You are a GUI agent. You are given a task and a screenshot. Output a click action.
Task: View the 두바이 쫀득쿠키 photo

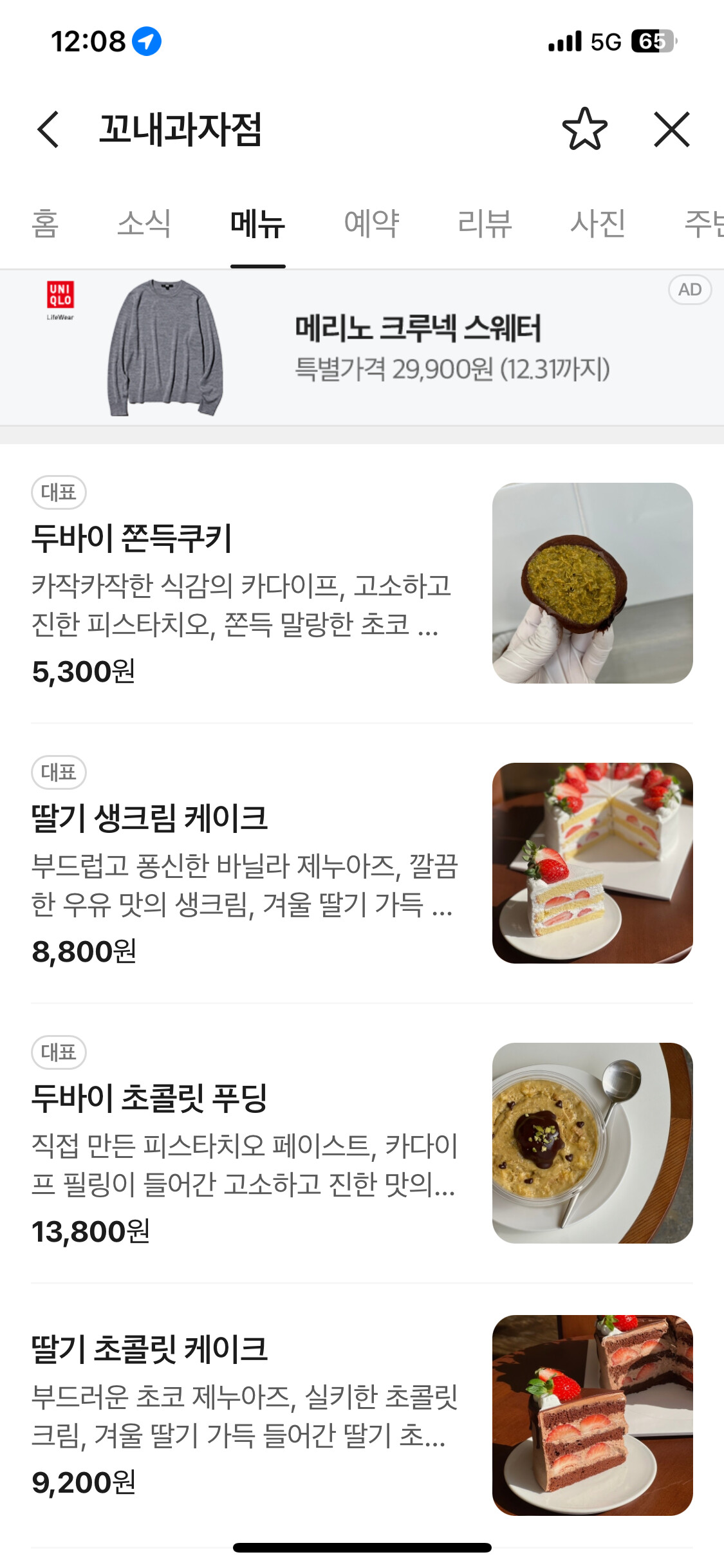(x=592, y=583)
